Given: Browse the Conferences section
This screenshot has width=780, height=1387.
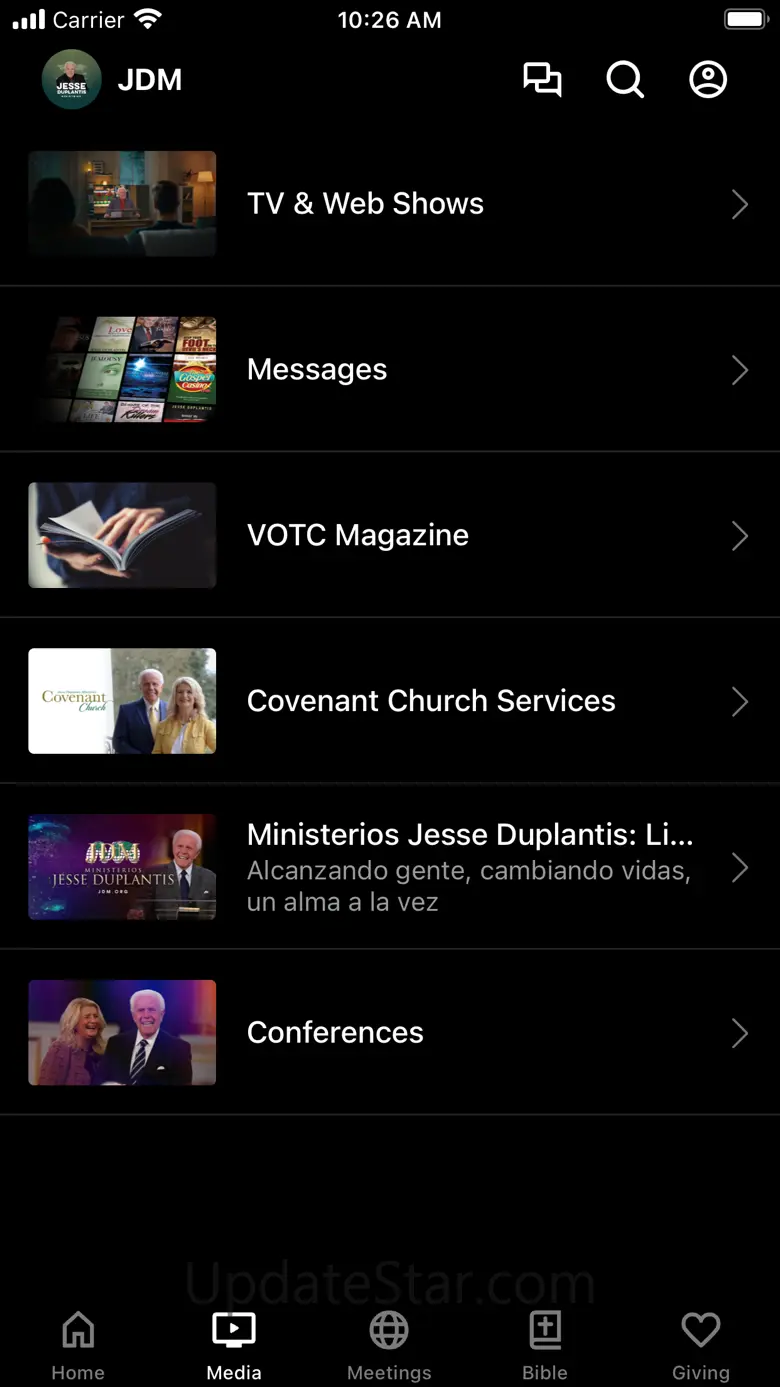Looking at the screenshot, I should click(x=390, y=1033).
